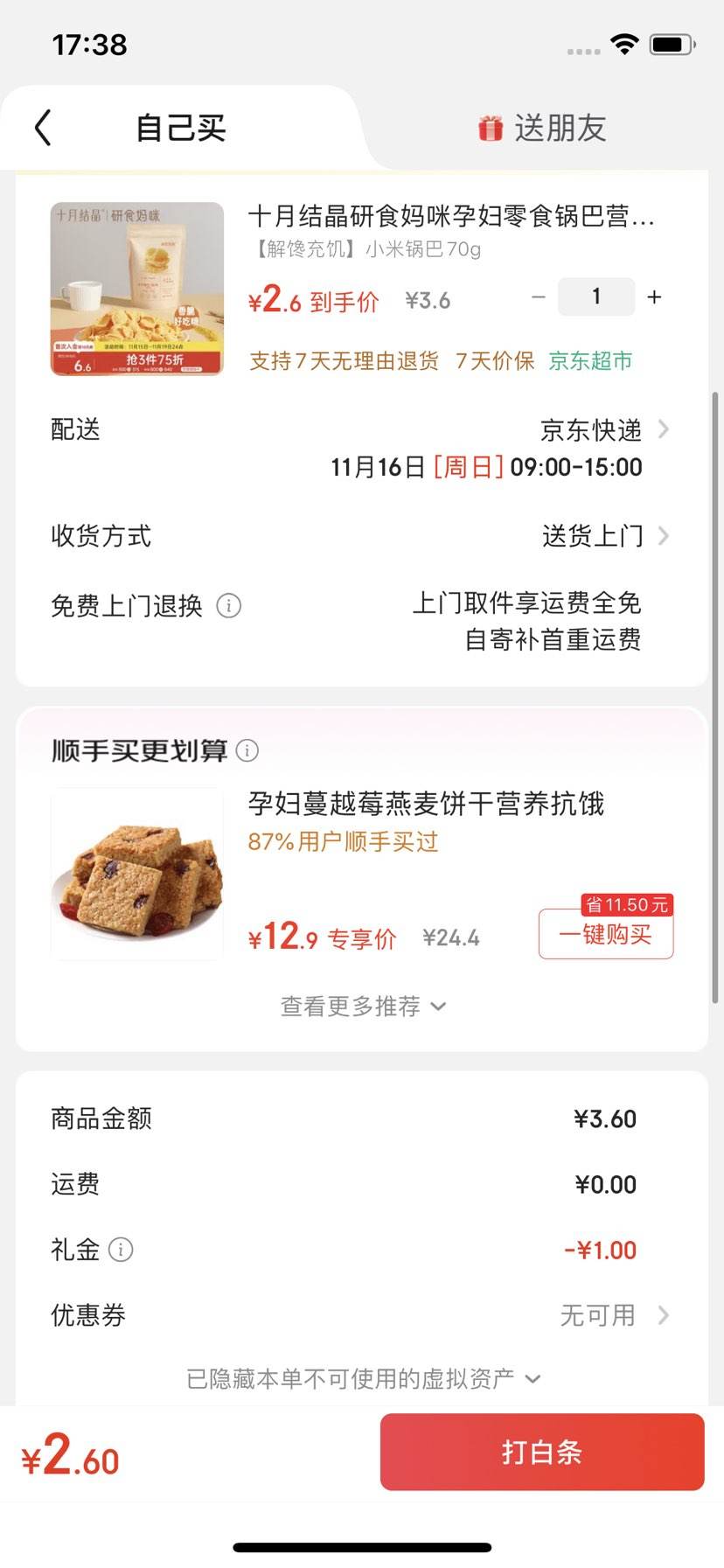
Task: Open the 小米锅巴 product thumbnail
Action: click(x=137, y=289)
